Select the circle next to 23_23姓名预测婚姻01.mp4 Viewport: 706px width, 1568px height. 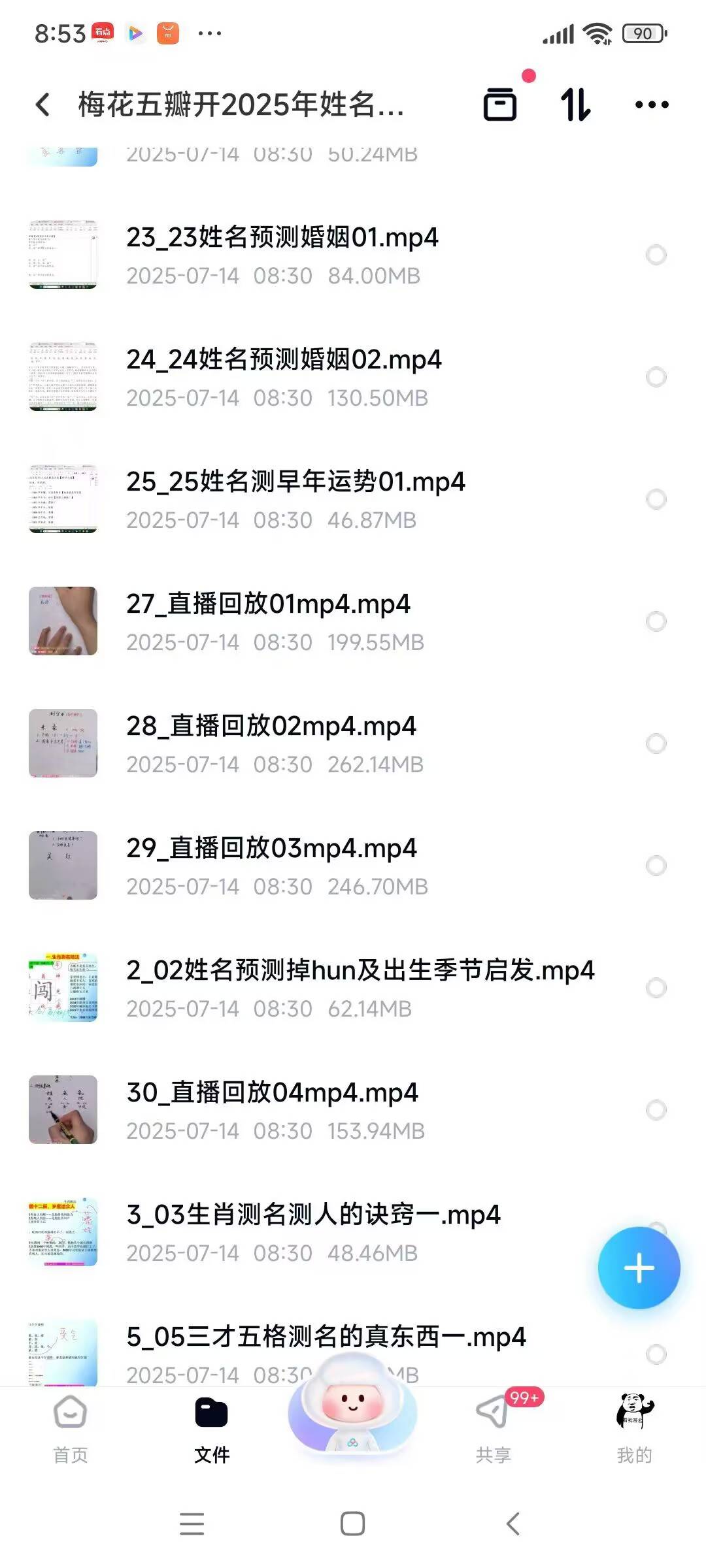point(656,254)
